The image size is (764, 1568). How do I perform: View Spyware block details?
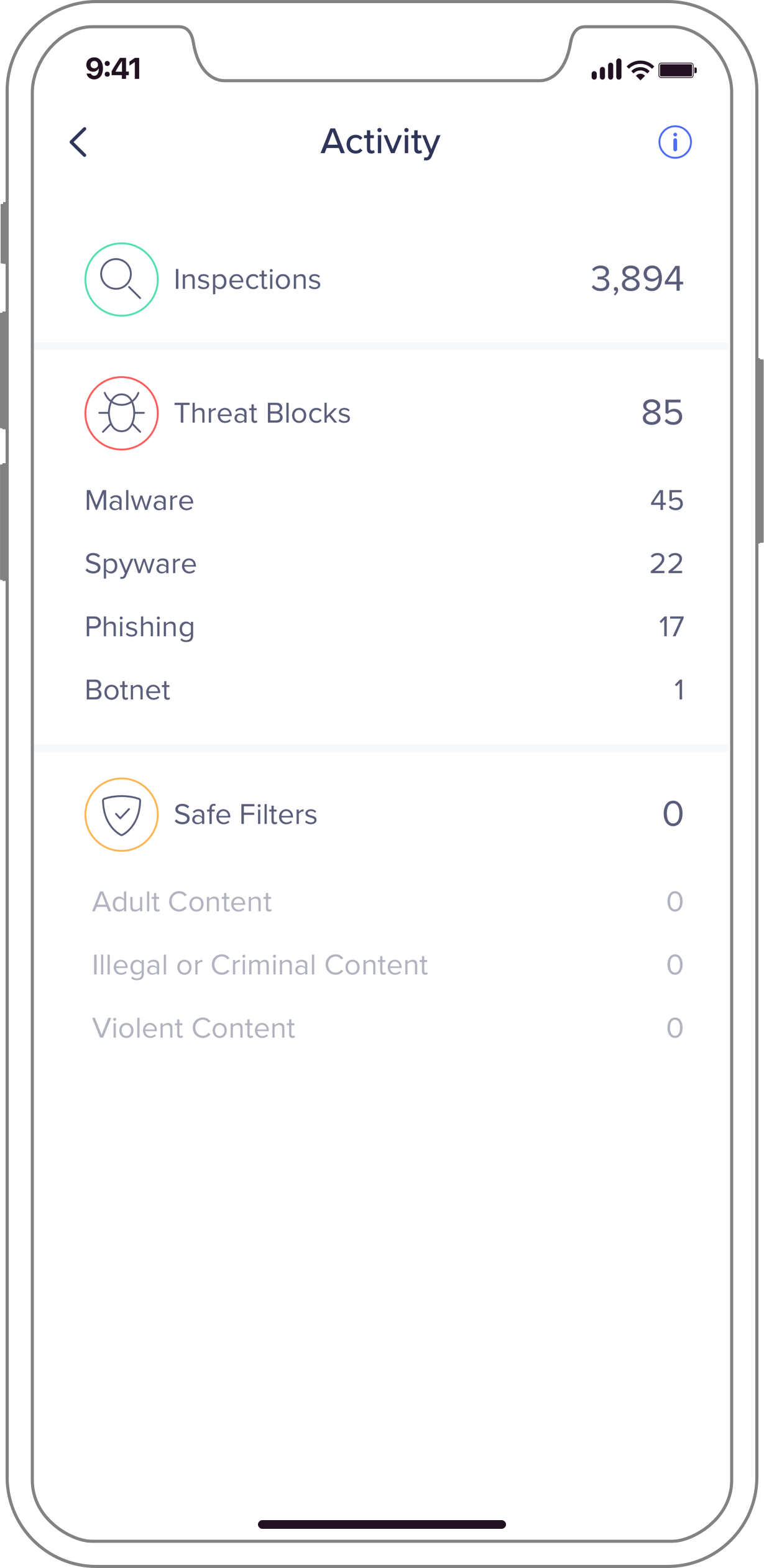[x=382, y=564]
